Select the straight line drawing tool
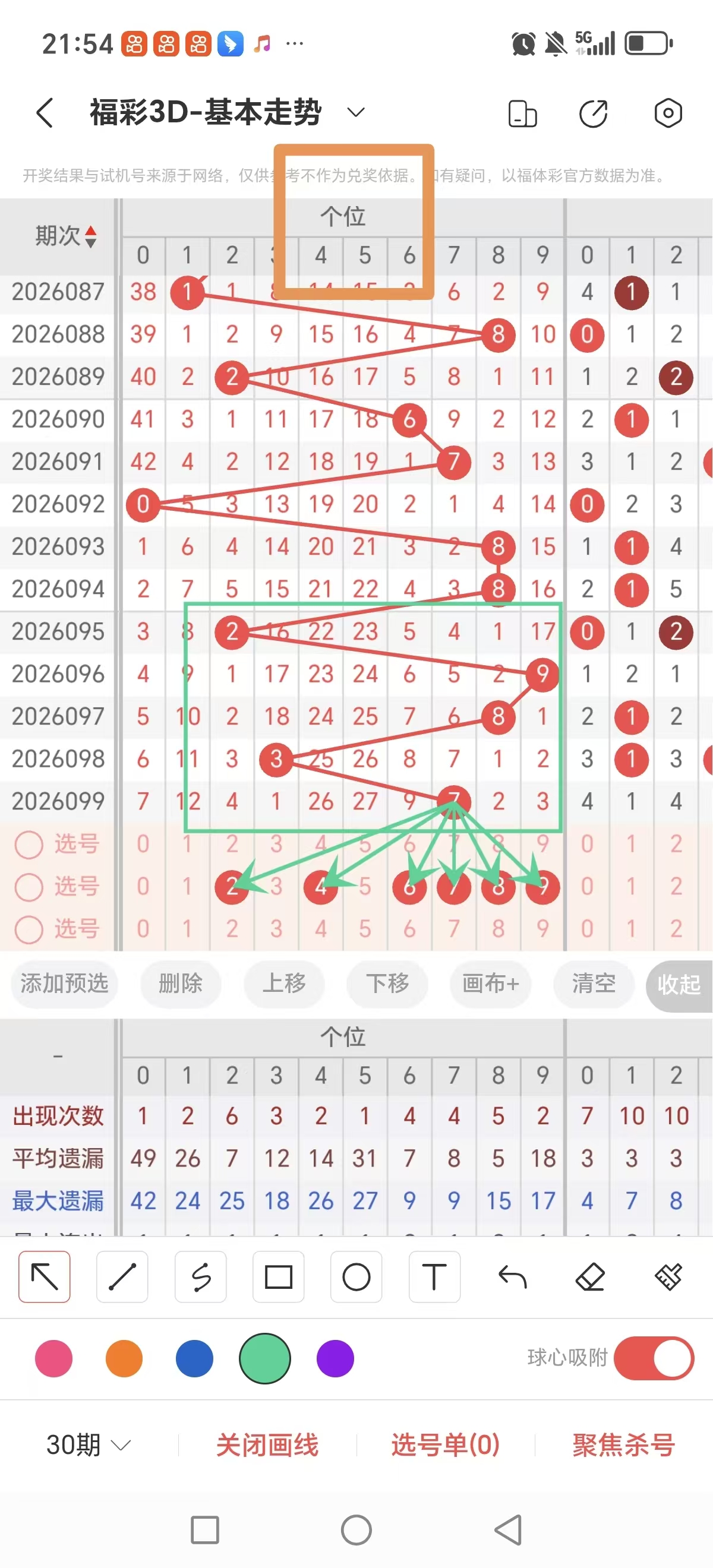Image resolution: width=713 pixels, height=1568 pixels. pyautogui.click(x=122, y=1278)
